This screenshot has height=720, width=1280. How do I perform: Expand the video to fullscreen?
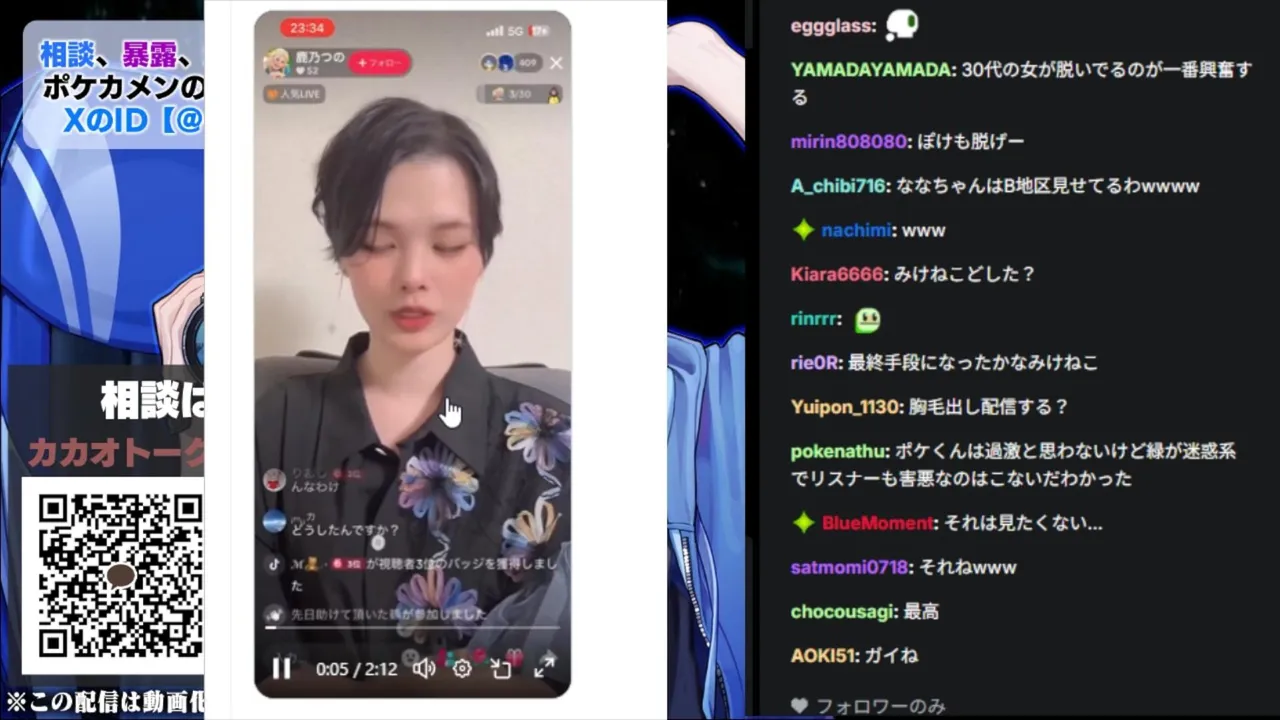click(x=544, y=667)
